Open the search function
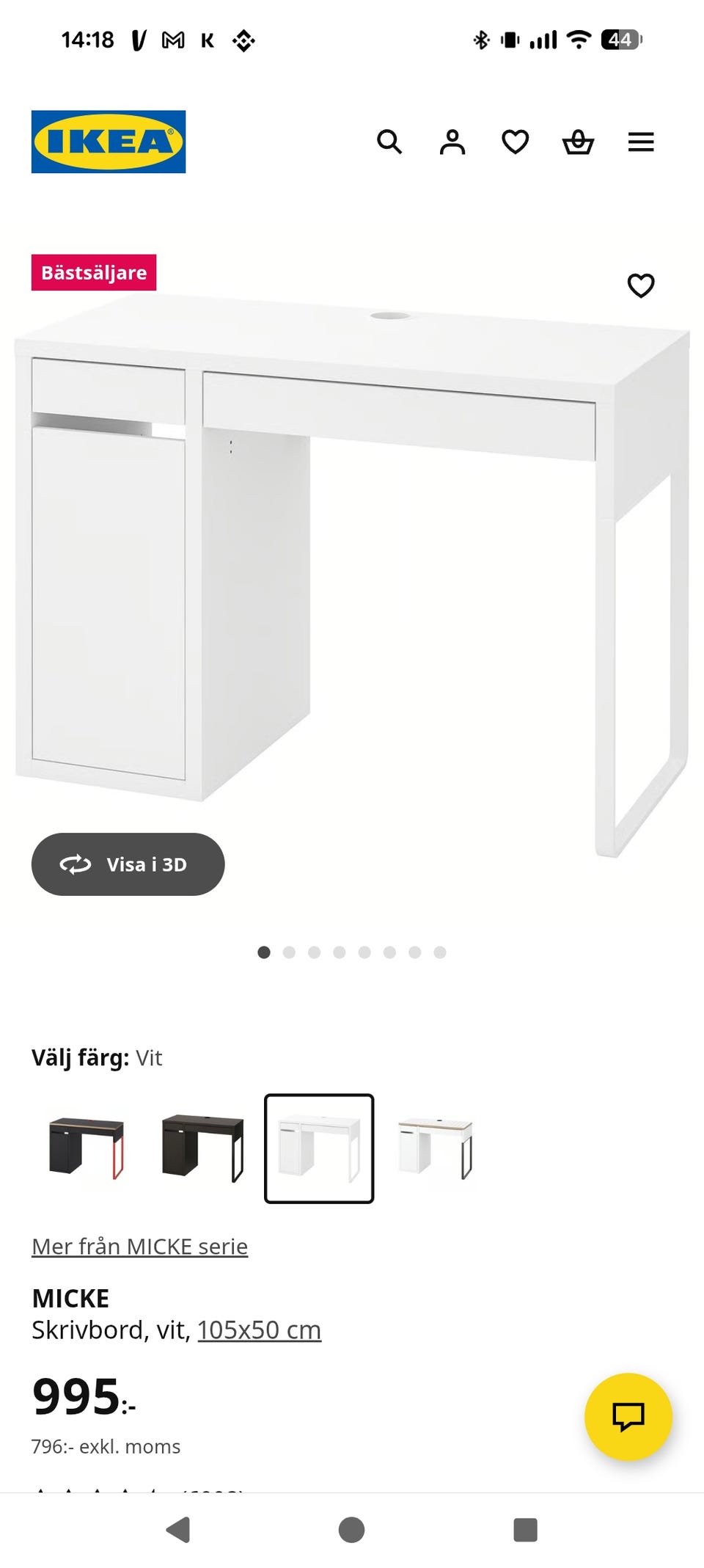The height and width of the screenshot is (1568, 704). point(390,142)
